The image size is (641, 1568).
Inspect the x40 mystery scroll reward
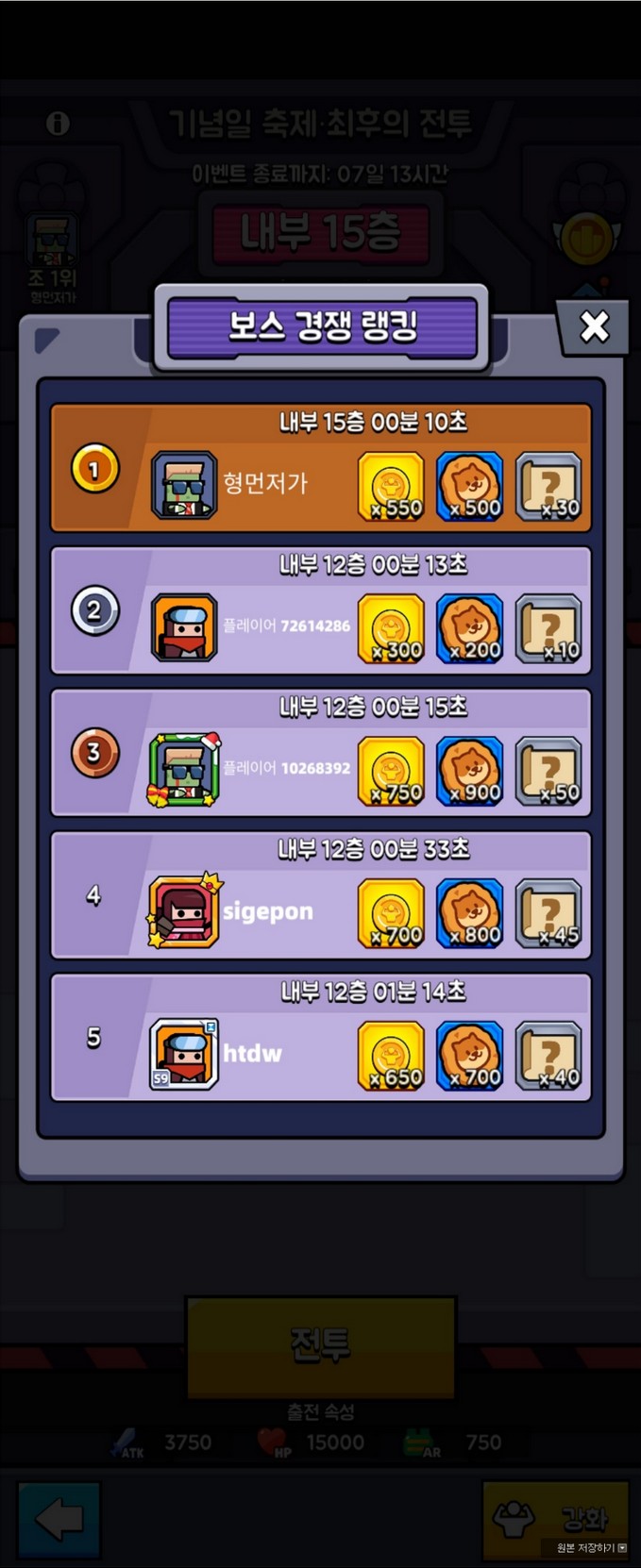click(548, 1057)
